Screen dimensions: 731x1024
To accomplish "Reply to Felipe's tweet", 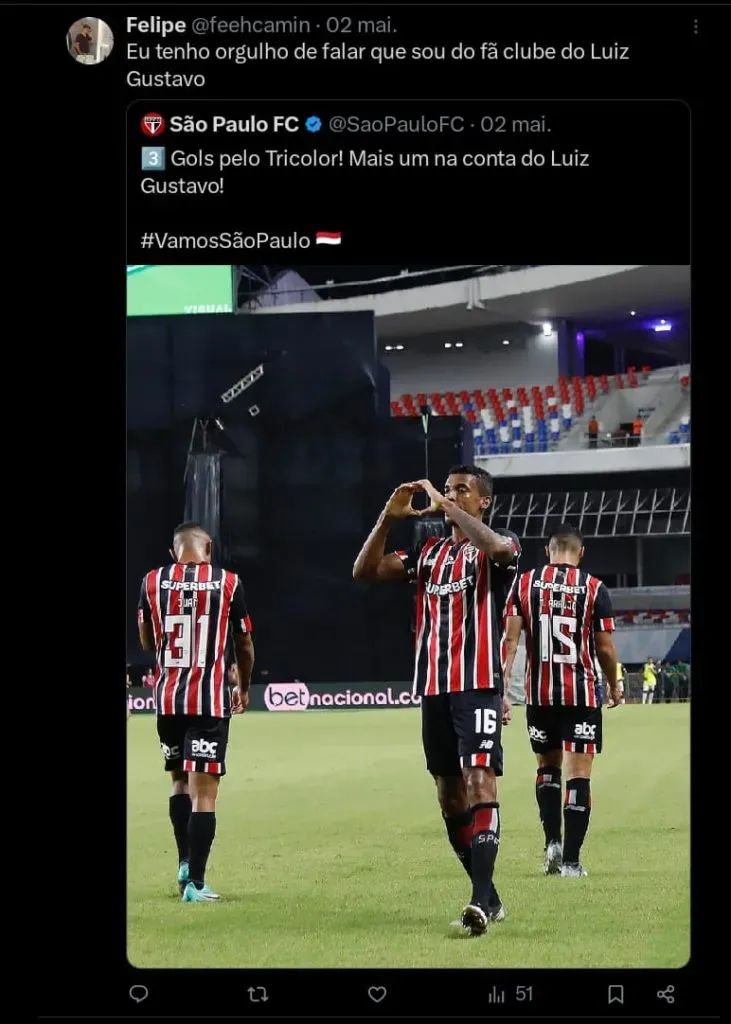I will click(x=139, y=993).
